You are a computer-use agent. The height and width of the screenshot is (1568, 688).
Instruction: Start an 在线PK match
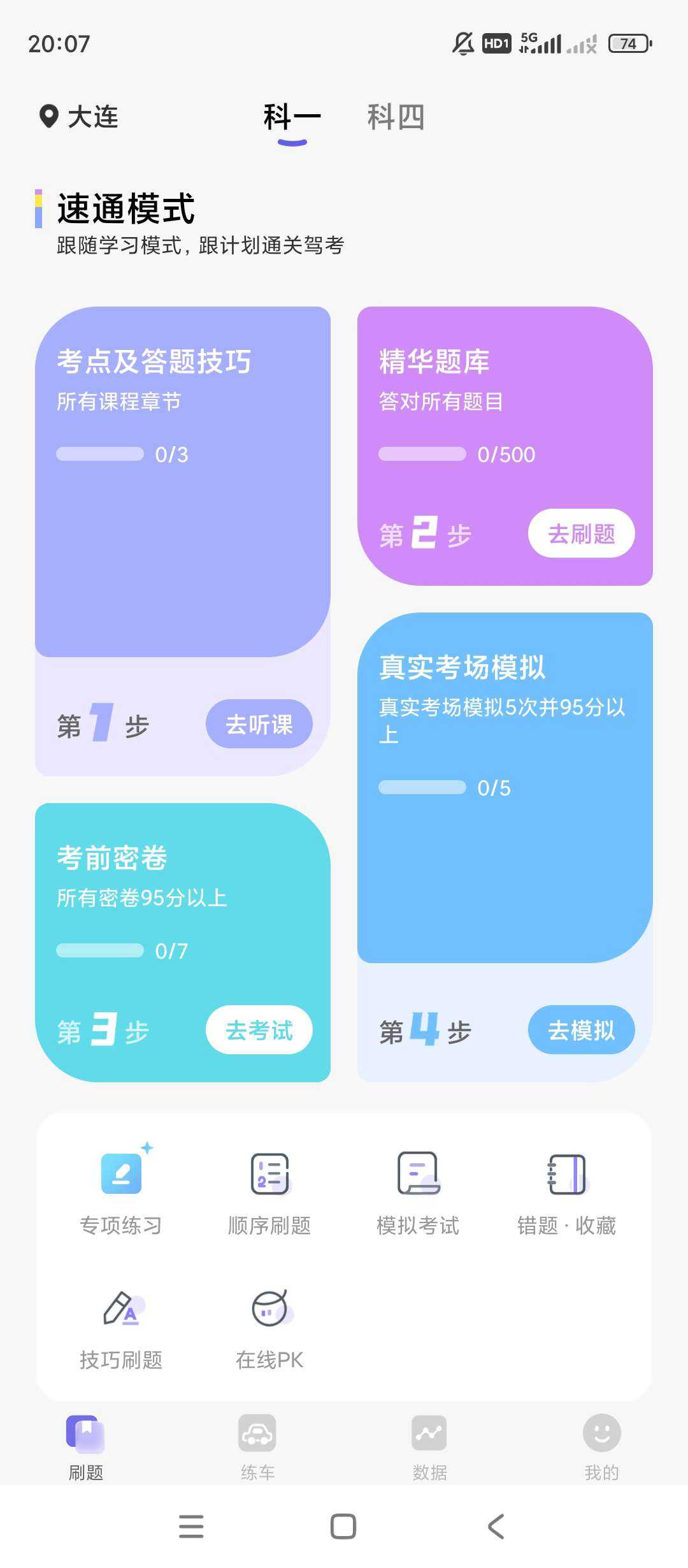269,1326
